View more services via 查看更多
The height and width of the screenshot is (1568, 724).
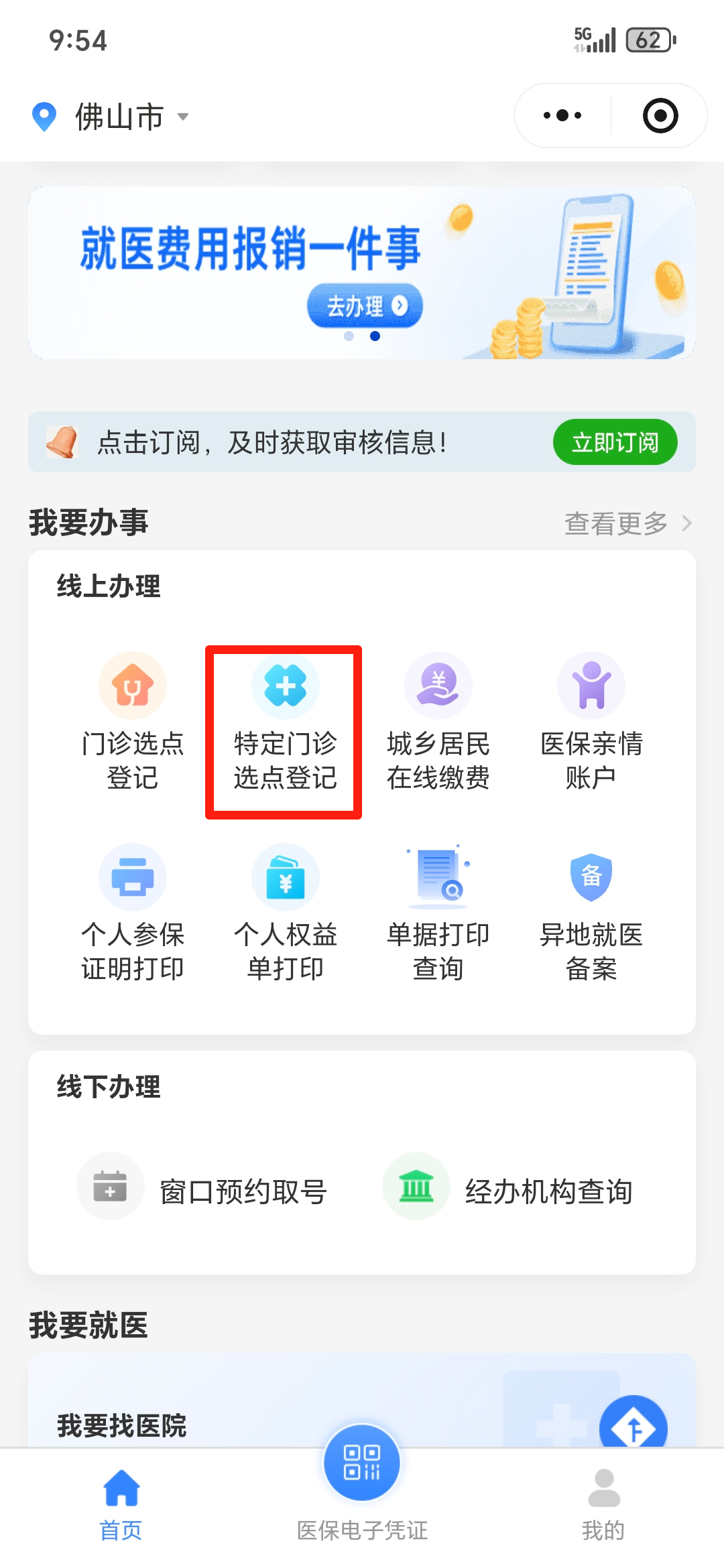coord(627,523)
